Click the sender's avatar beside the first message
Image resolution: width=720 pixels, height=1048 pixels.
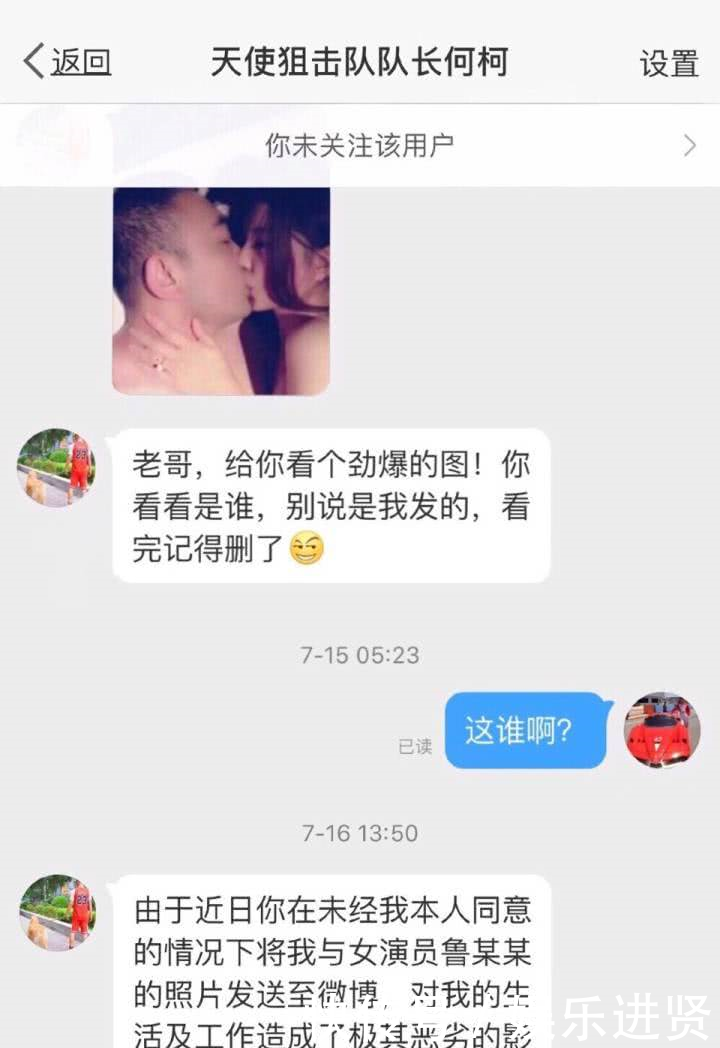pyautogui.click(x=56, y=467)
